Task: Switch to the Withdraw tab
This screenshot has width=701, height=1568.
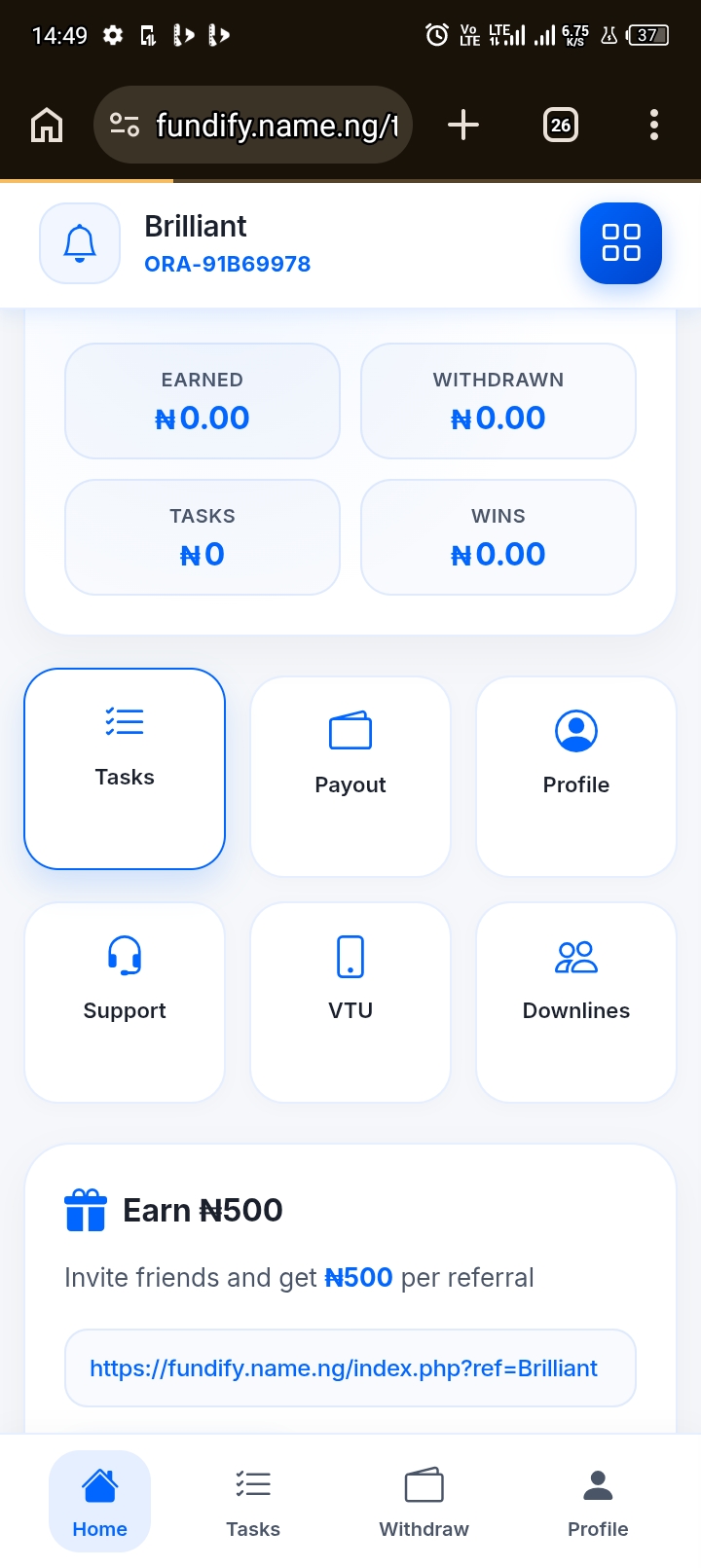Action: click(x=424, y=1501)
